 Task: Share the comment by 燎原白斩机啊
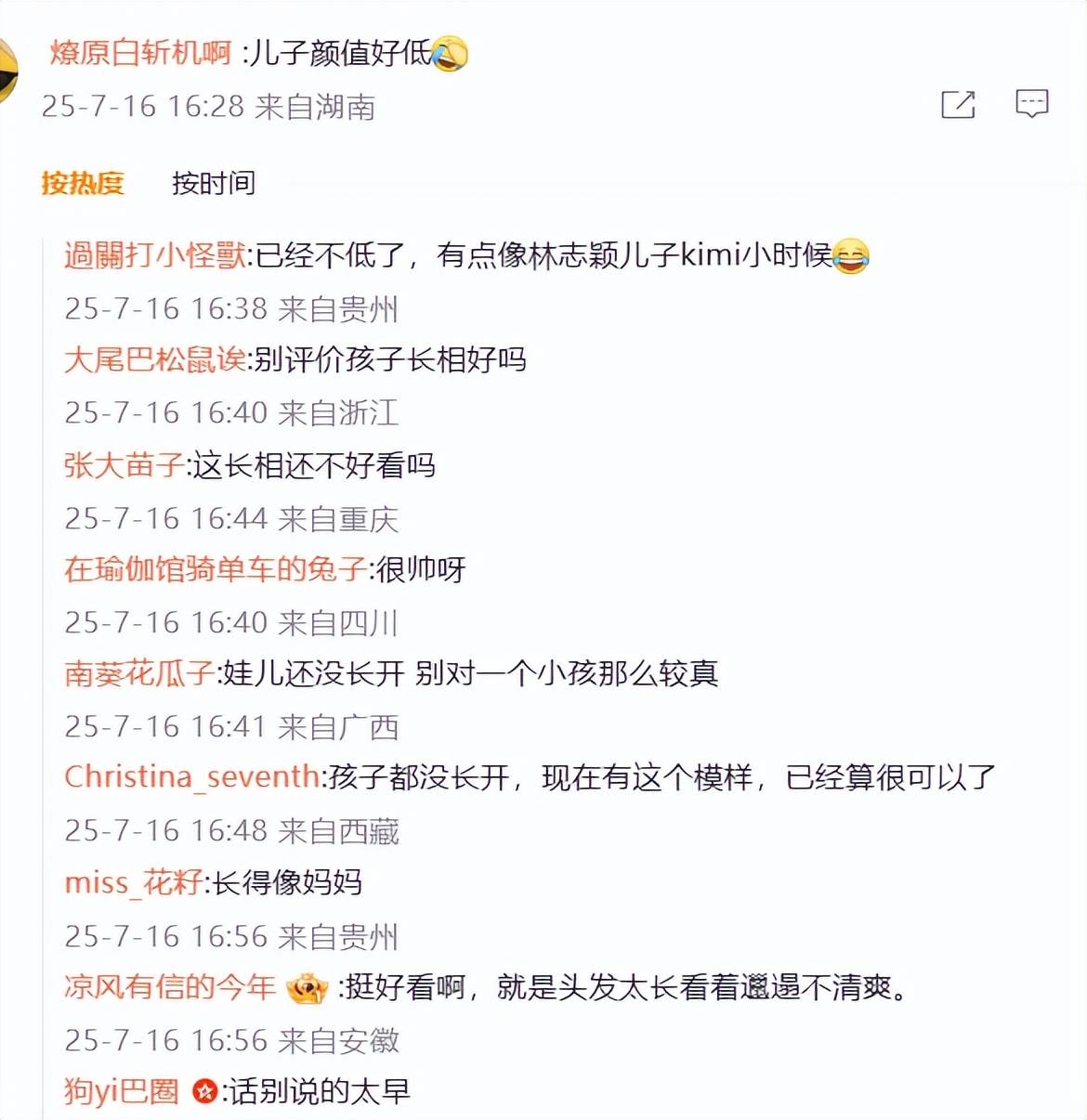958,105
